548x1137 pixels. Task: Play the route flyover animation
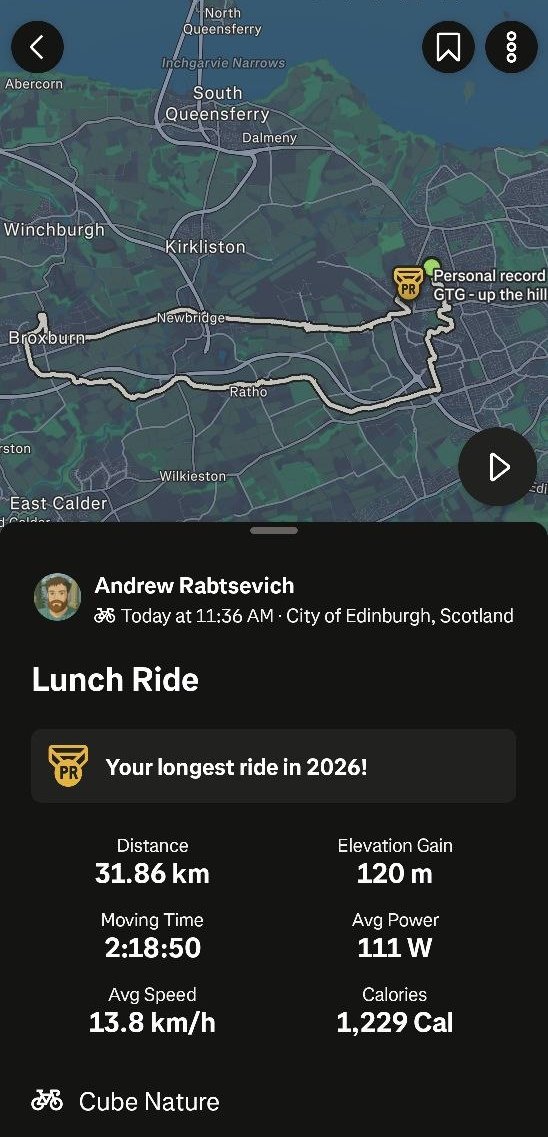497,466
